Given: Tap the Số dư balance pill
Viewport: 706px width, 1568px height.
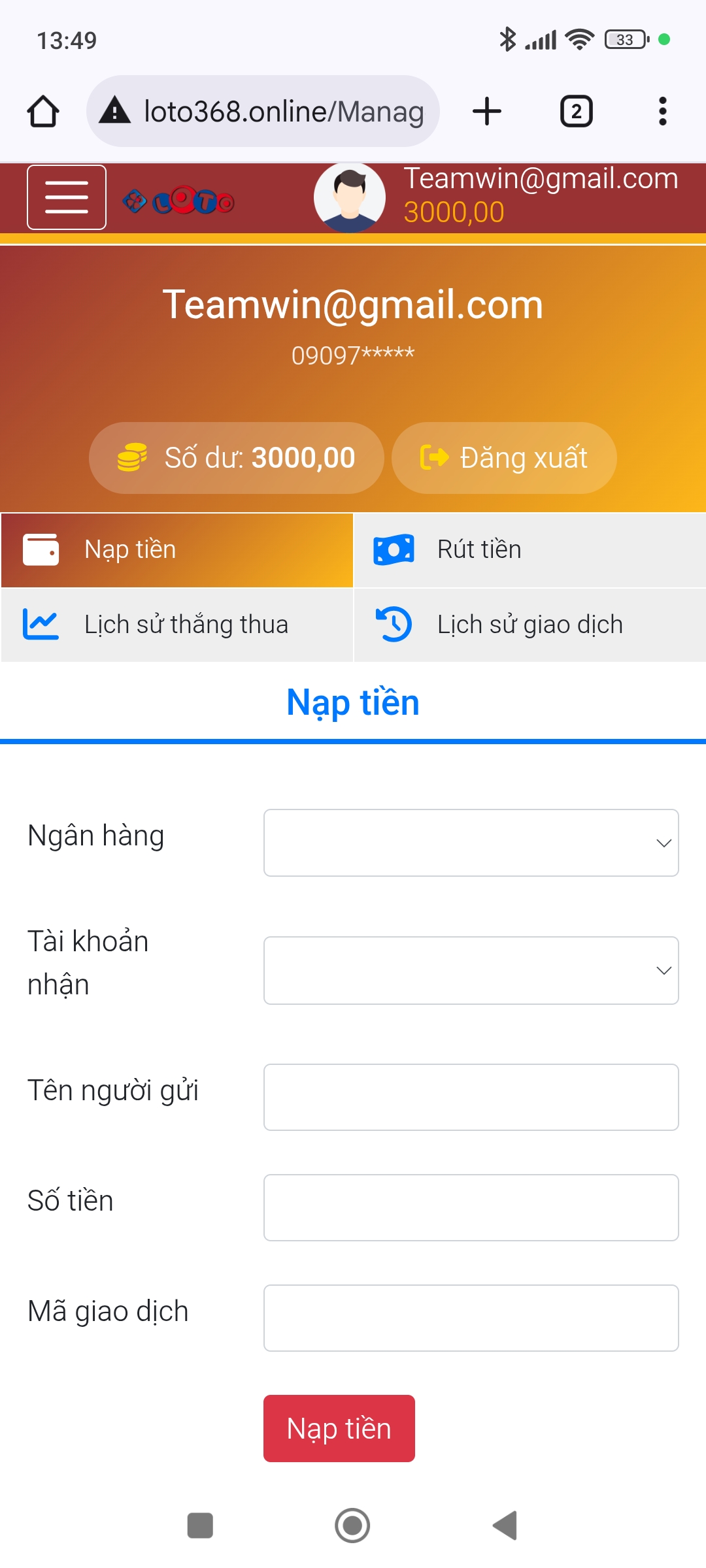Looking at the screenshot, I should click(x=237, y=458).
